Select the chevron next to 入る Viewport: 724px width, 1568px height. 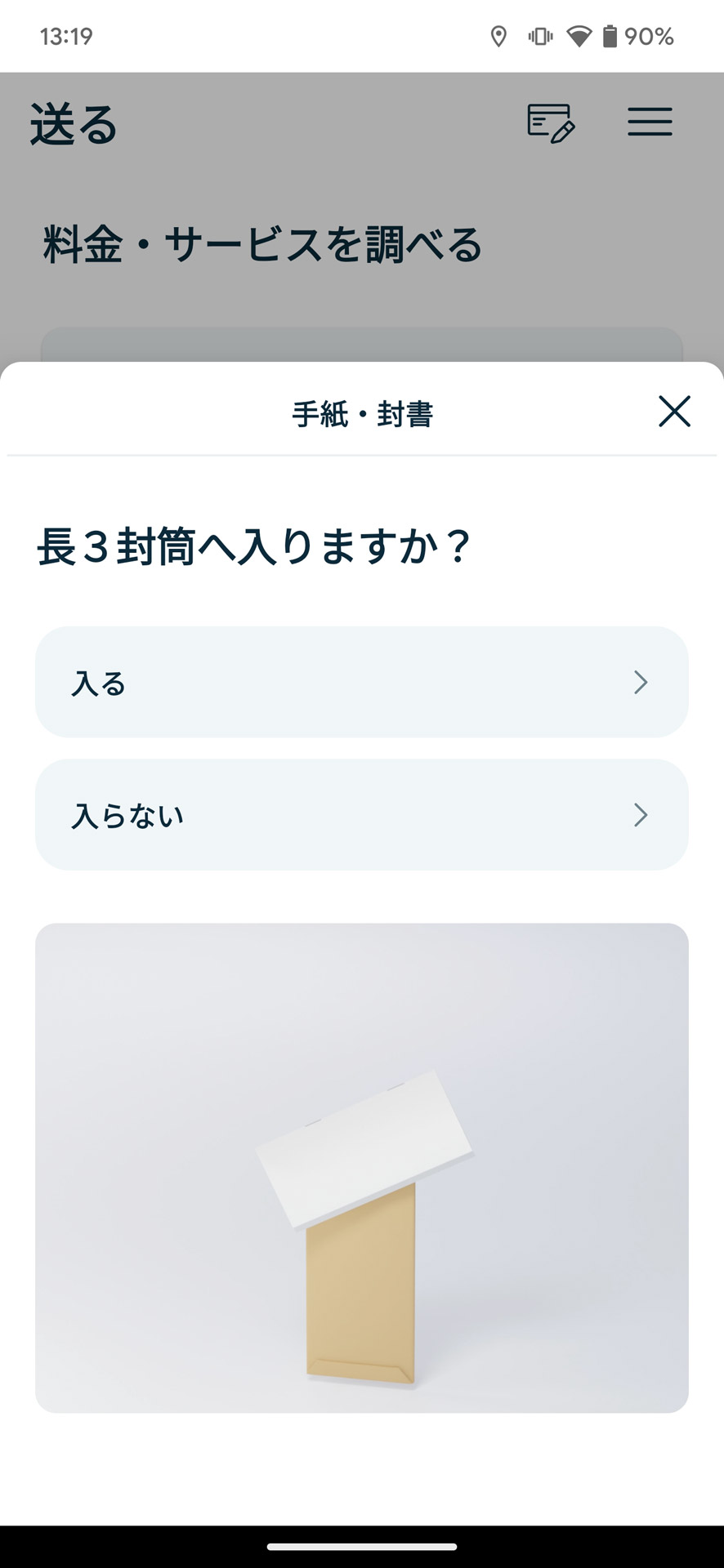click(x=641, y=683)
